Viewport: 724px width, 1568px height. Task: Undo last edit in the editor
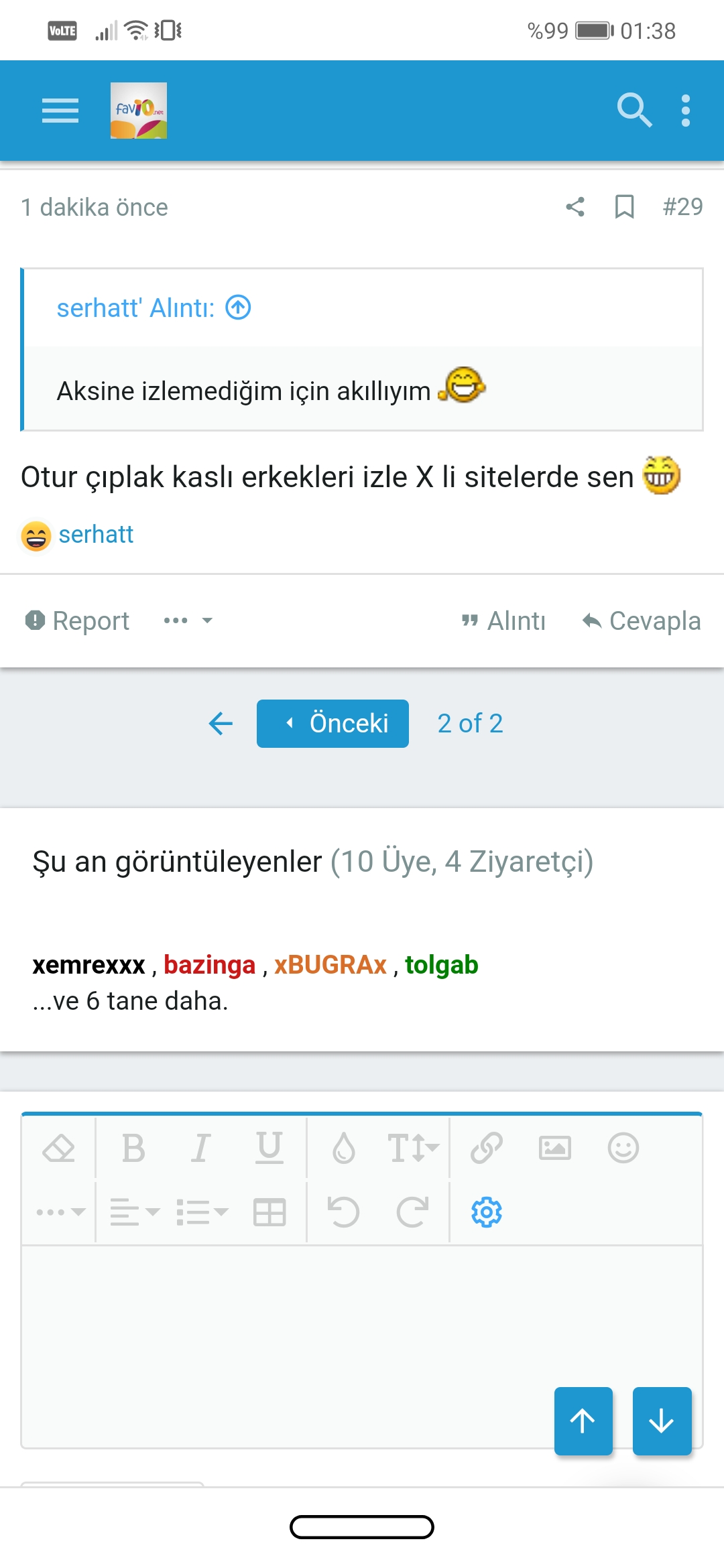343,1212
